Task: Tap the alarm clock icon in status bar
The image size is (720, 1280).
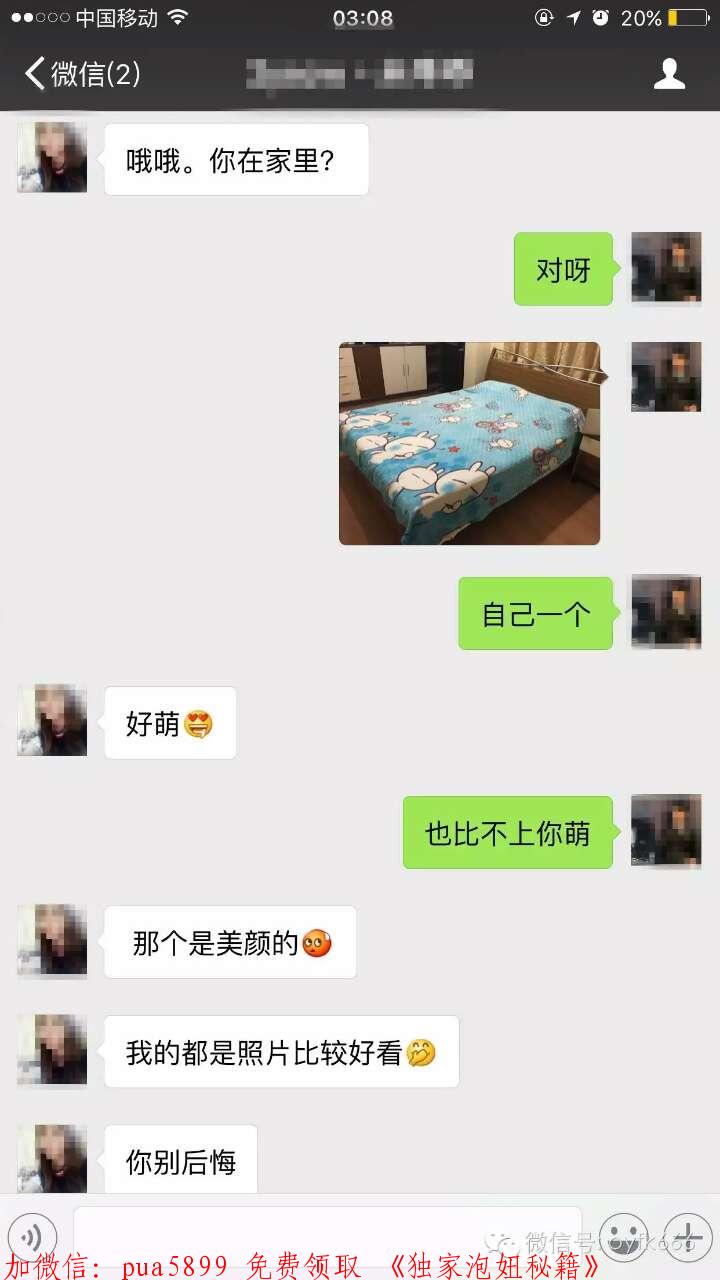Action: [600, 16]
